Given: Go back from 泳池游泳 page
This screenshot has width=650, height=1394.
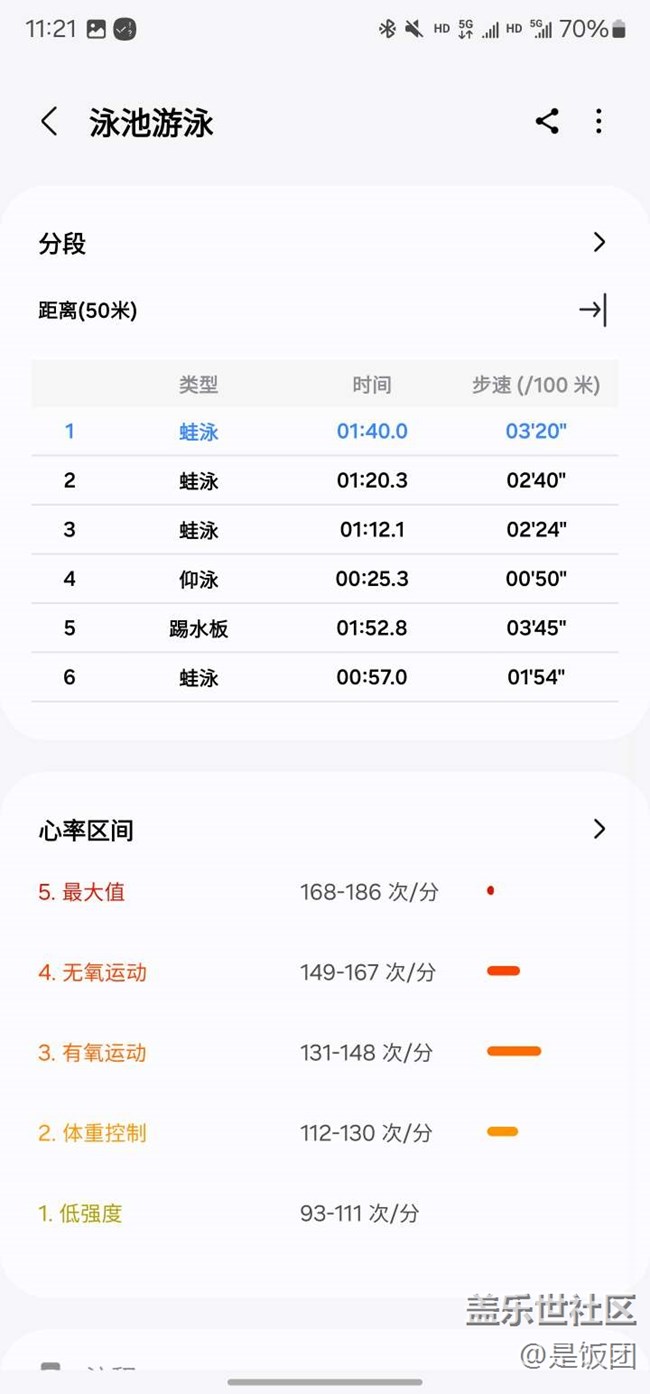Looking at the screenshot, I should pyautogui.click(x=49, y=122).
